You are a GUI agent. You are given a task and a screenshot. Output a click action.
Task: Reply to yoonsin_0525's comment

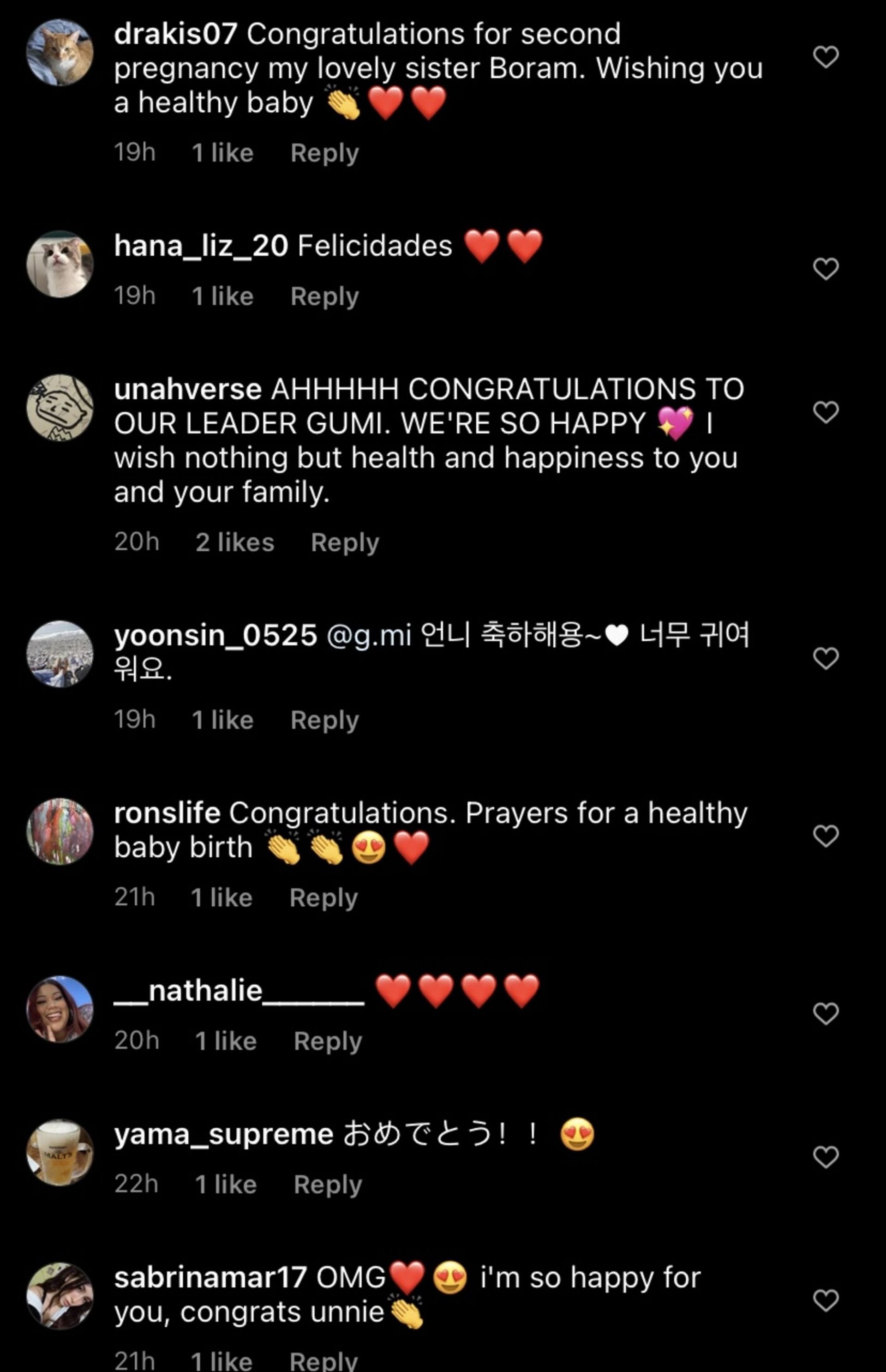(324, 720)
